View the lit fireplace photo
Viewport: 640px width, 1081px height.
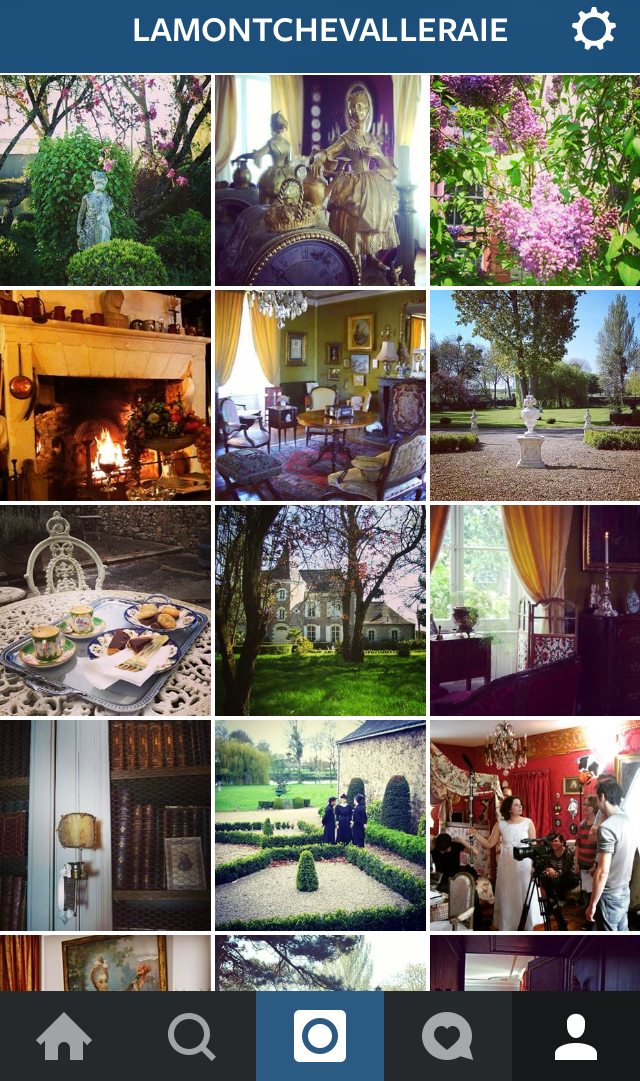coord(105,395)
